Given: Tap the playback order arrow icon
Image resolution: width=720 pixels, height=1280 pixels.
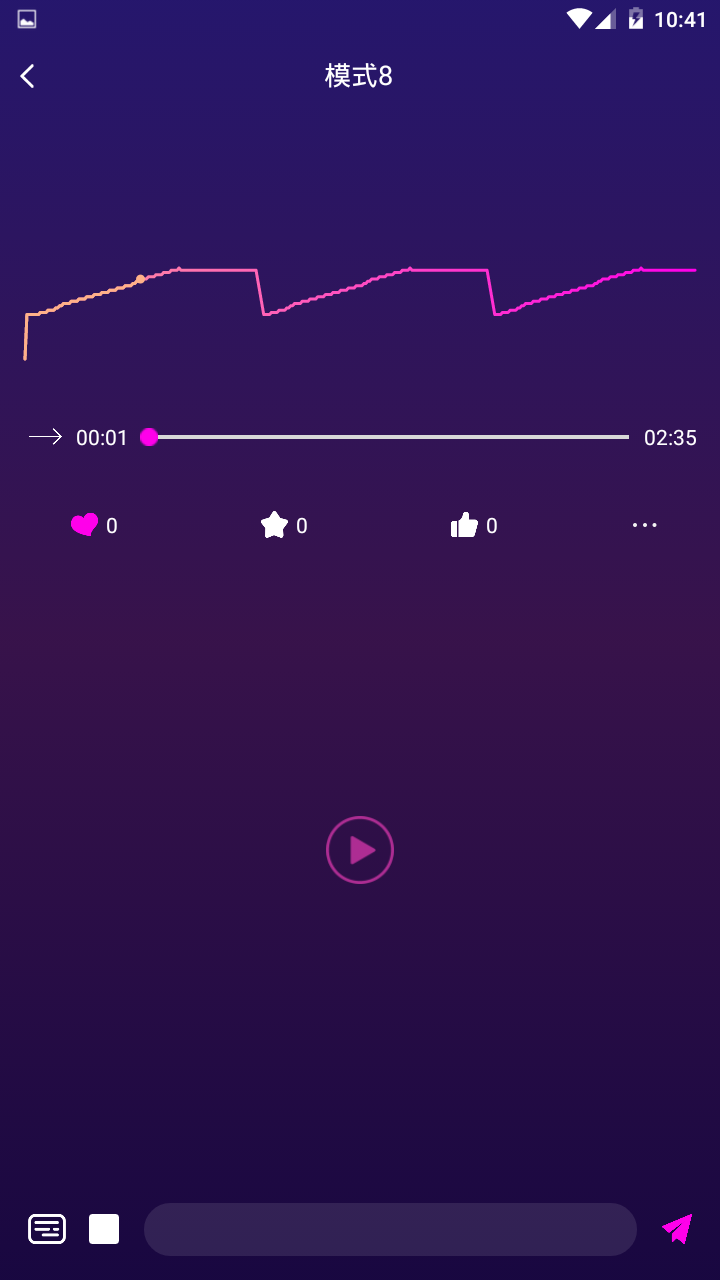Looking at the screenshot, I should coord(45,437).
